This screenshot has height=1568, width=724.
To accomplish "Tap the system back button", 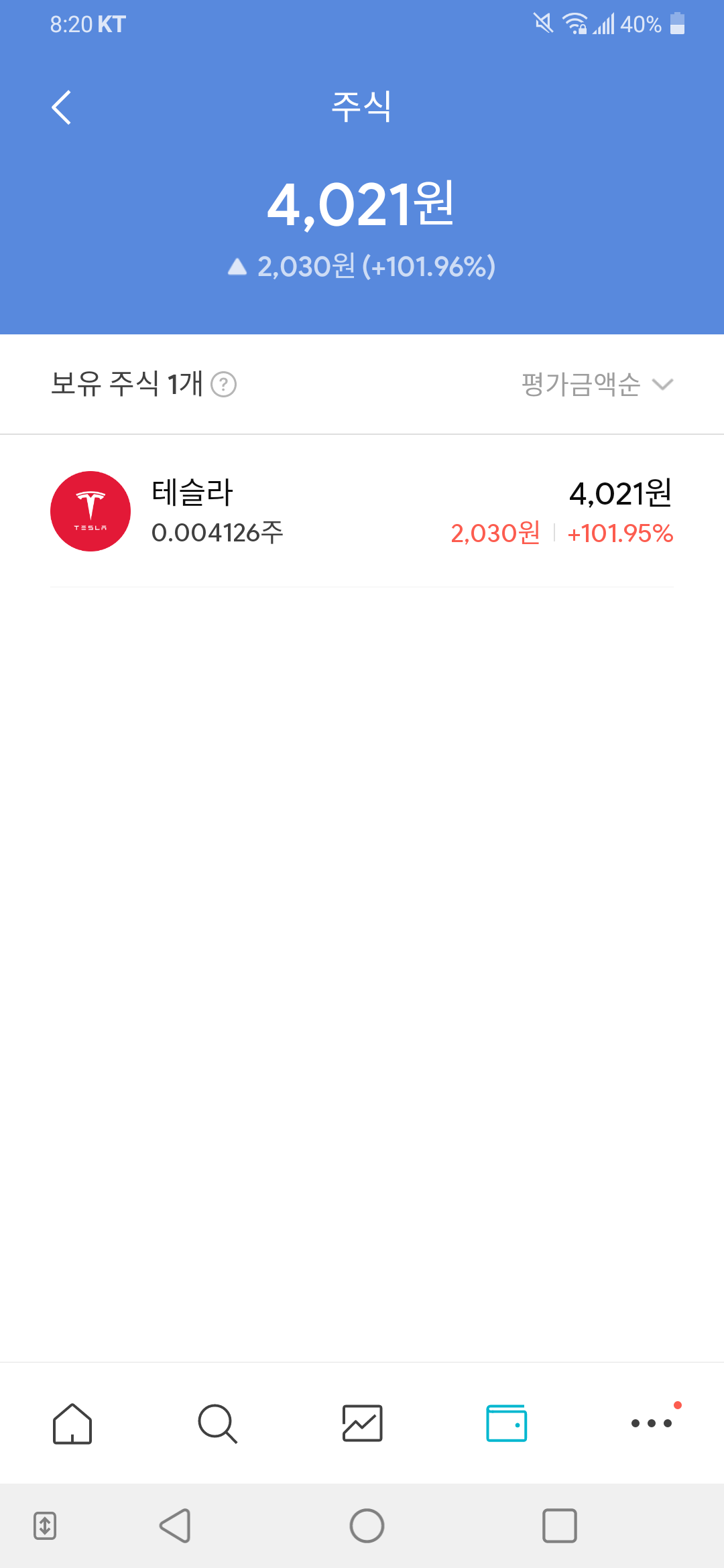I will tap(176, 1526).
